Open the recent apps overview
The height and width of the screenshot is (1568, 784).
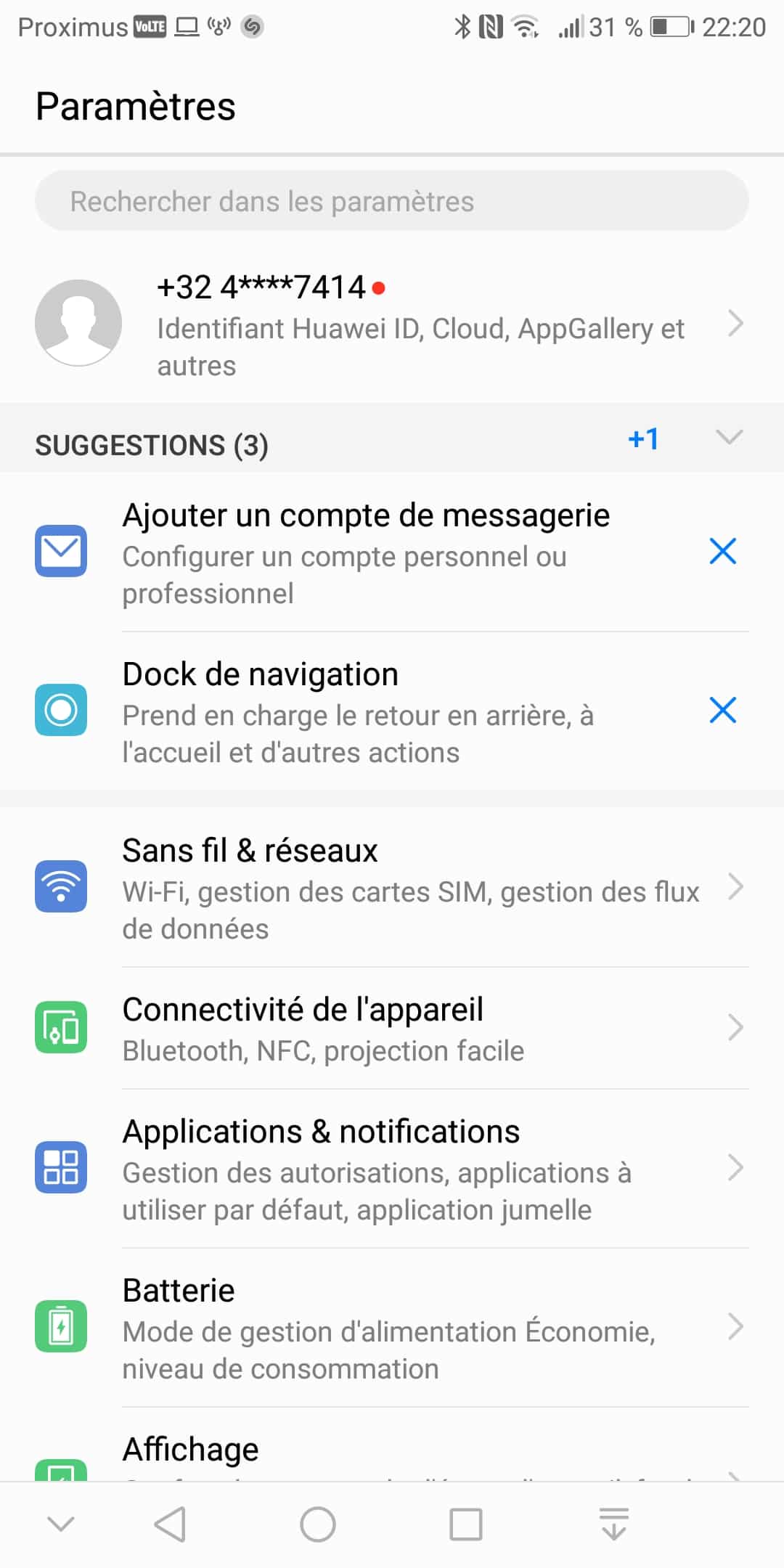tap(465, 1524)
